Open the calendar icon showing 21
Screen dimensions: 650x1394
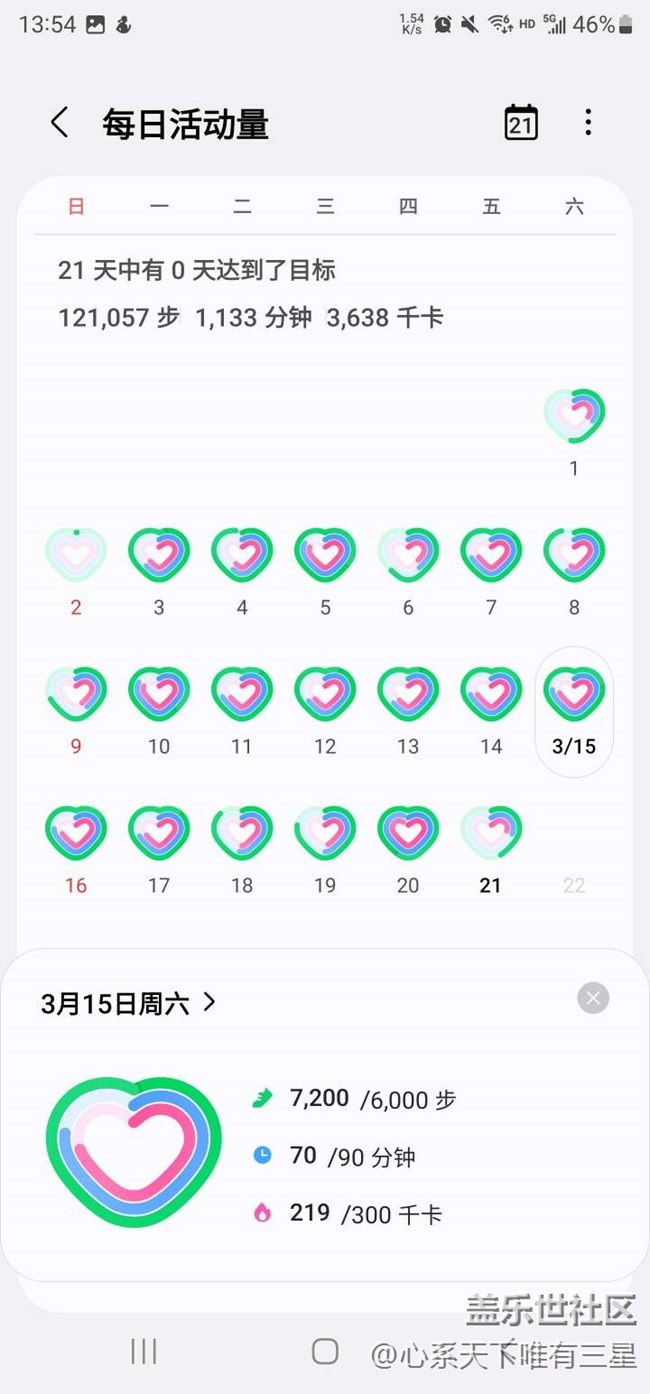tap(520, 122)
